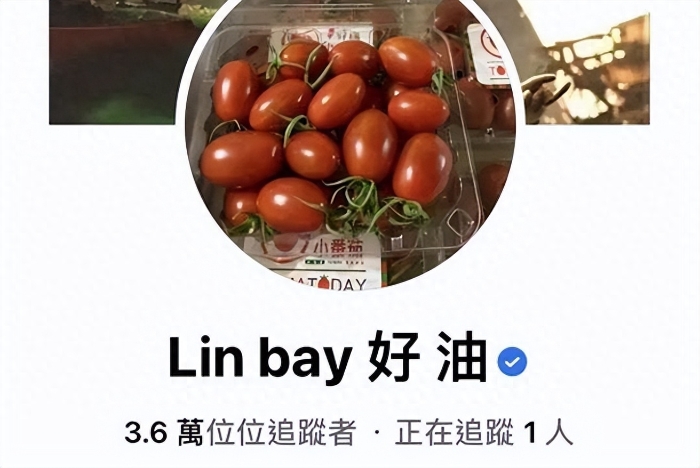Screen dimensions: 700x468
Task: Open the 正在追蹤 1 人 following list
Action: click(484, 433)
